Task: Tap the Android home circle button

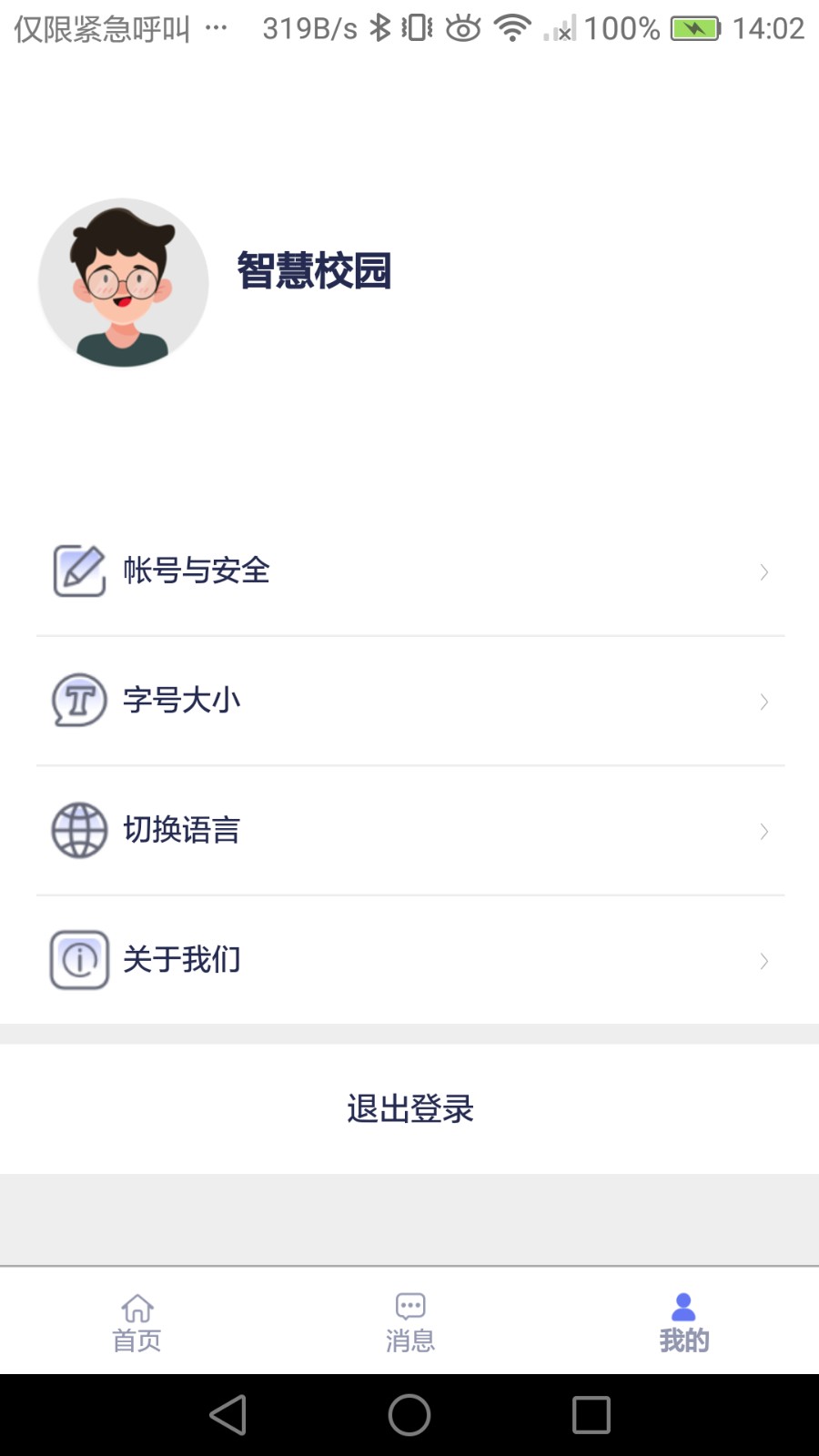Action: click(409, 1413)
